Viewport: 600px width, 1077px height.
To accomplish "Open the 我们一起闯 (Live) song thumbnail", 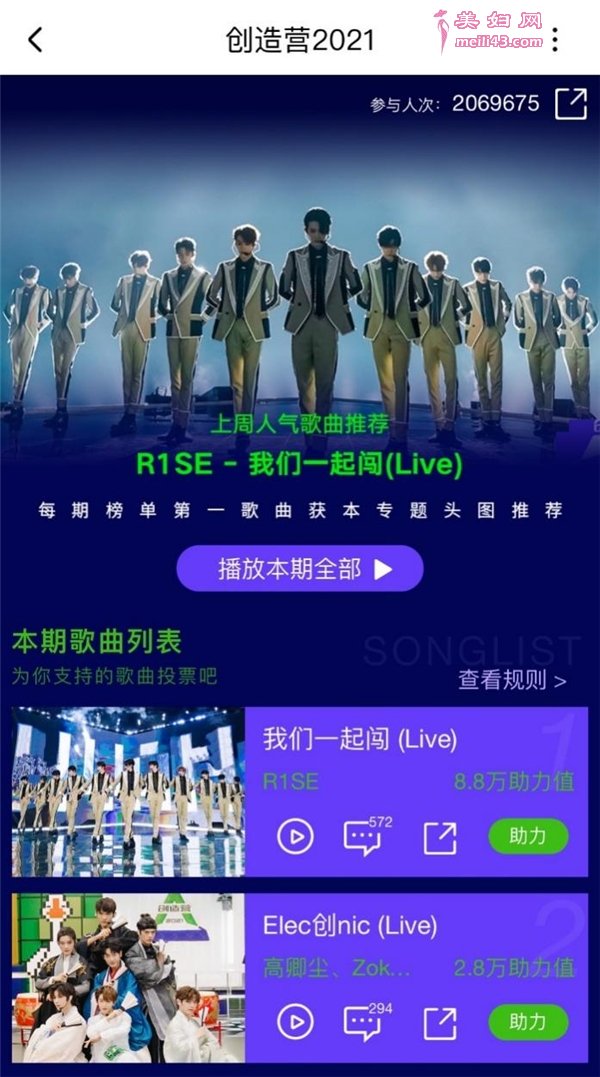I will pyautogui.click(x=128, y=792).
